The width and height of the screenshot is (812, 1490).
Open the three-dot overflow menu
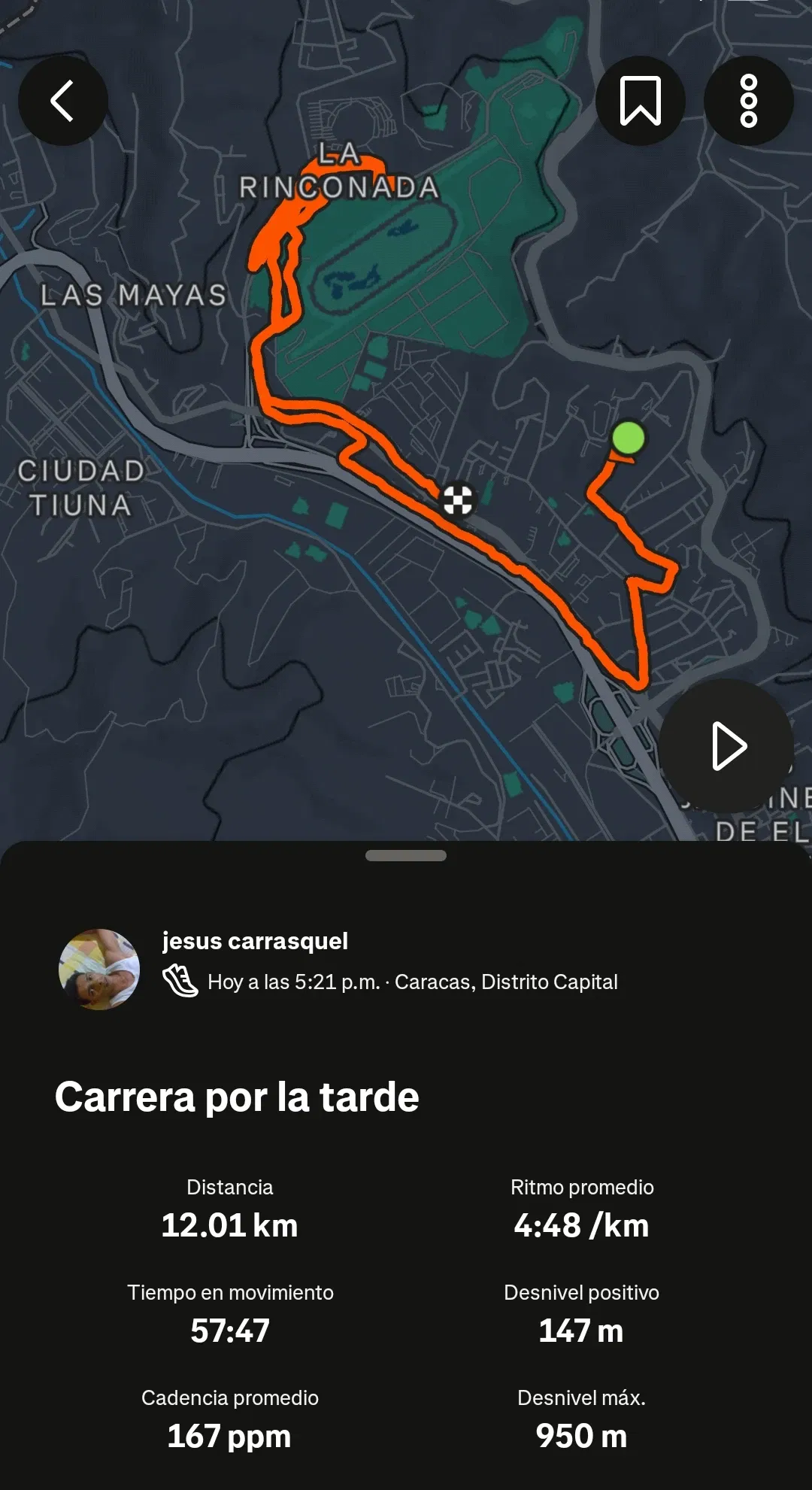pos(748,101)
